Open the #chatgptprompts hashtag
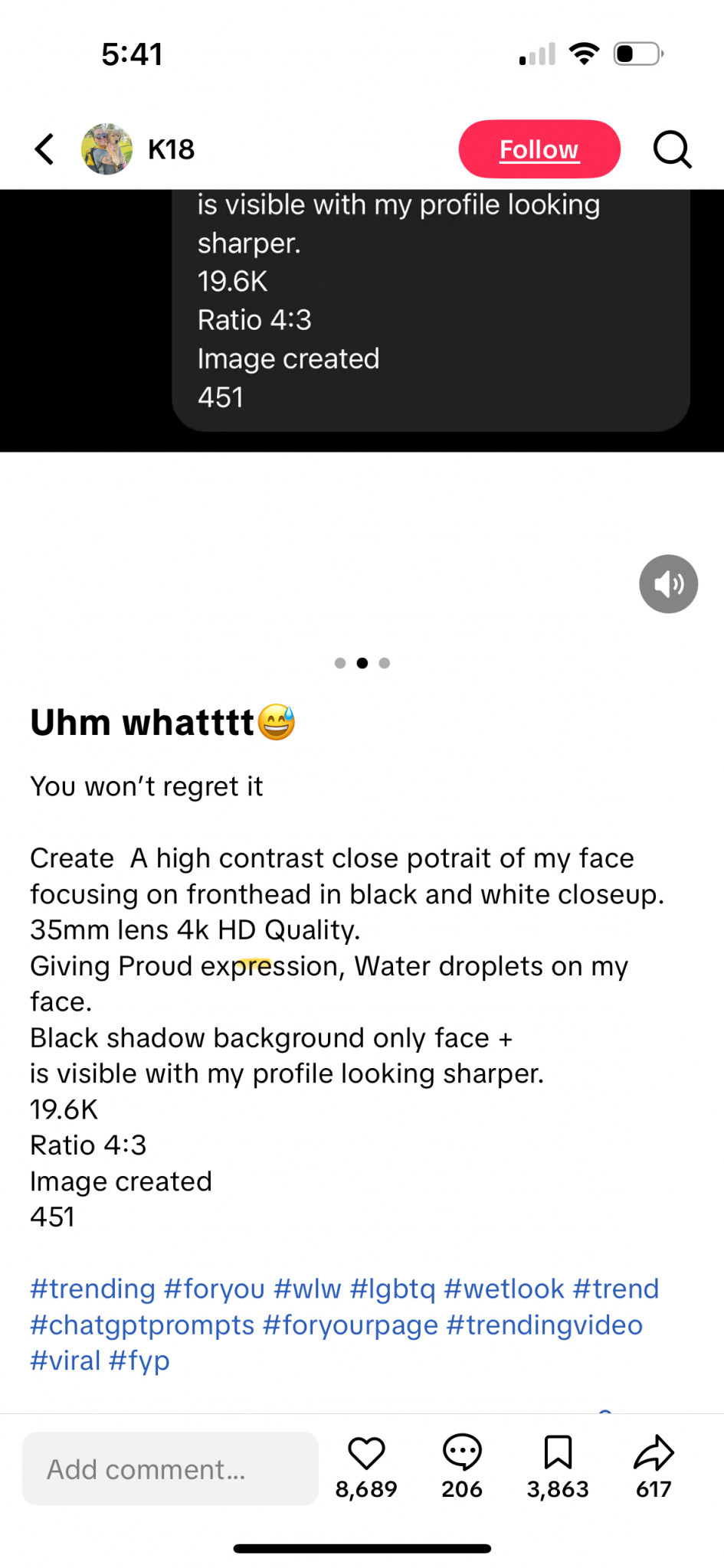724x1568 pixels. tap(143, 1325)
